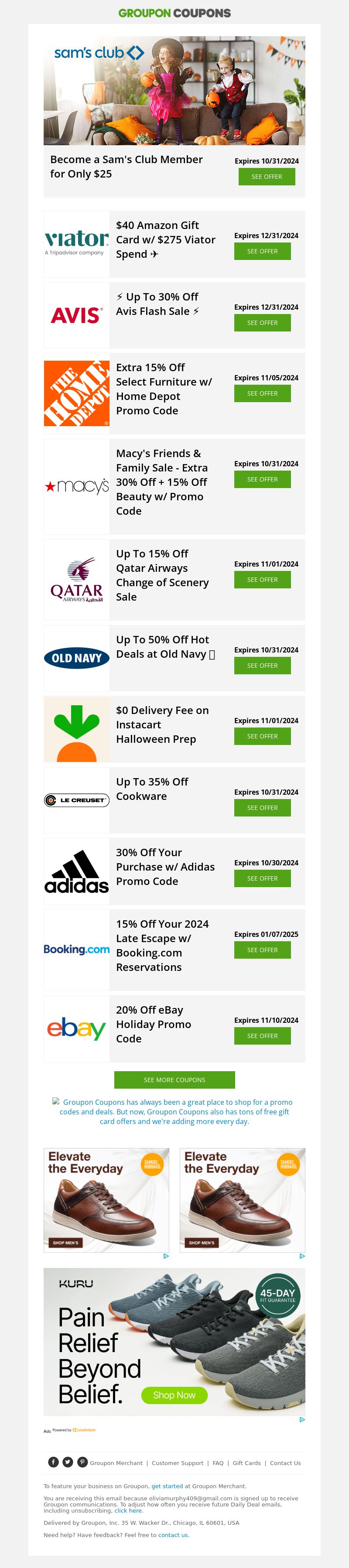
Task: See the Qatar Airways sale offer
Action: [262, 580]
